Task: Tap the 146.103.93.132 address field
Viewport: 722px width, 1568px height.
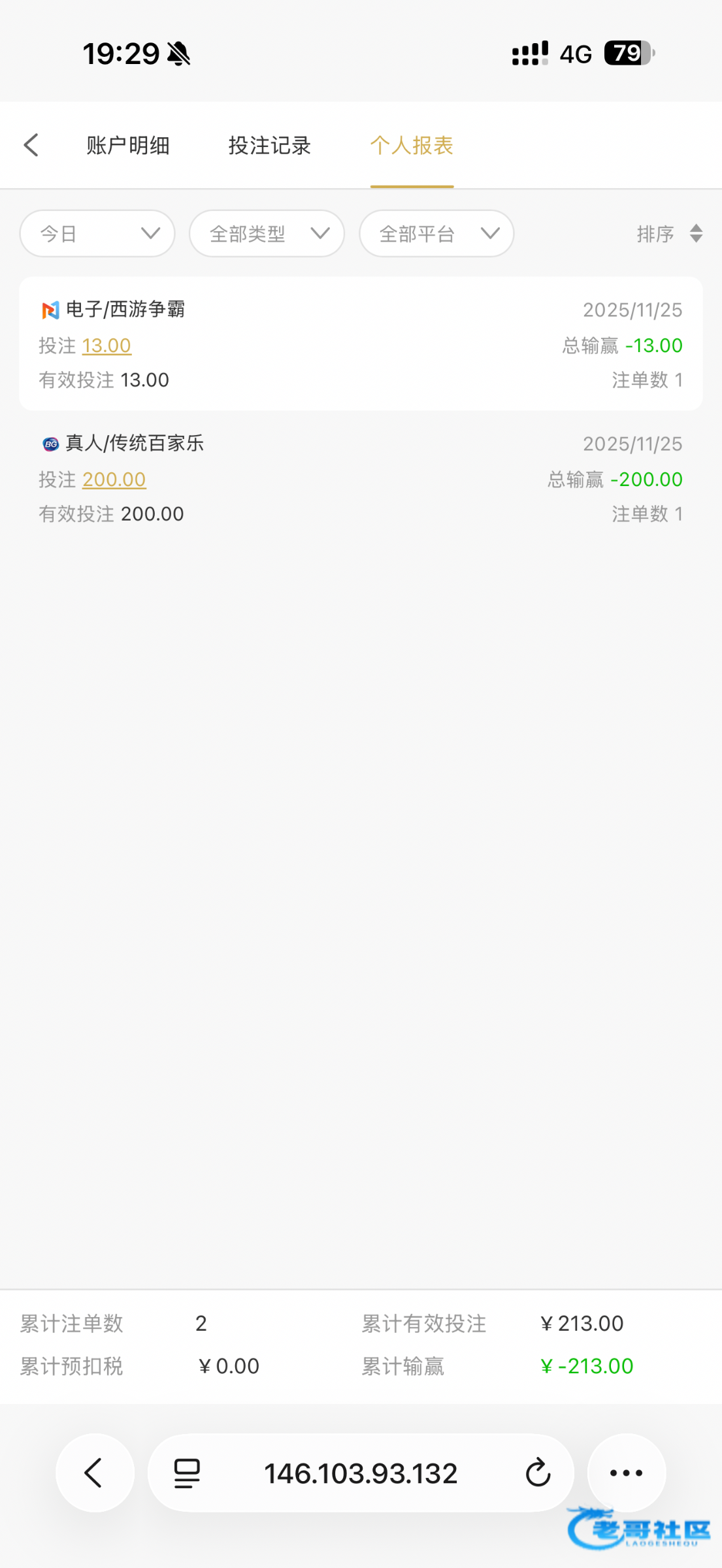Action: (361, 1473)
